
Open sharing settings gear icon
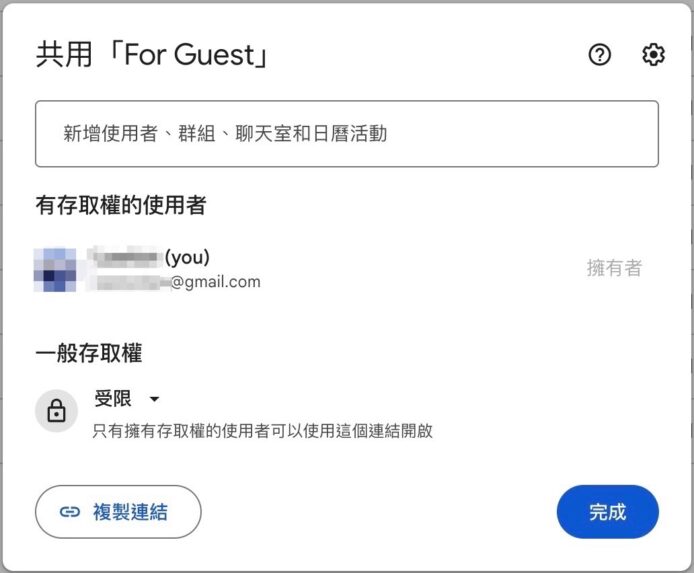(653, 55)
